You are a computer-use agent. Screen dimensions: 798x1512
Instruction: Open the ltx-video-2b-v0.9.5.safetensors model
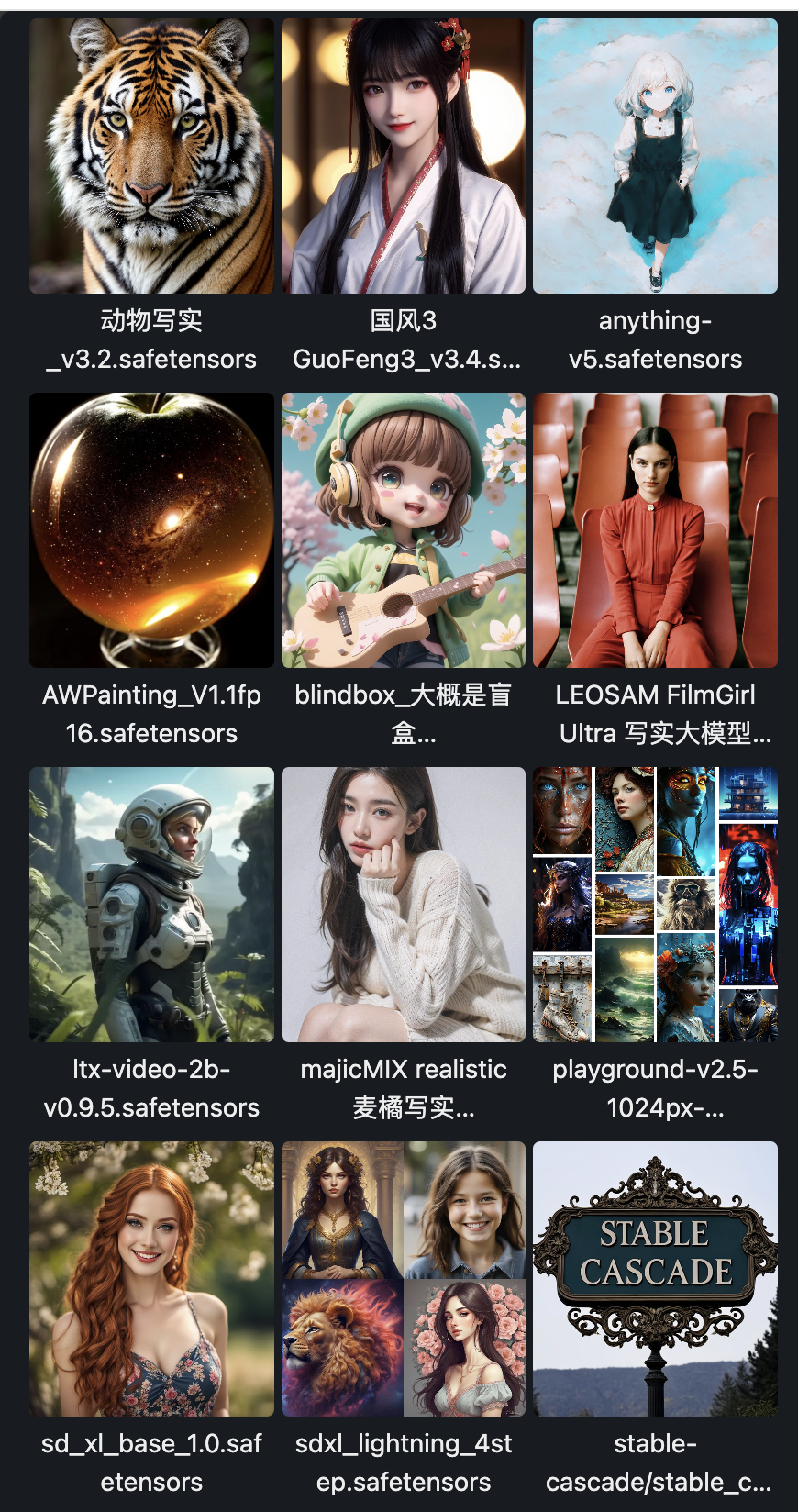[x=151, y=905]
